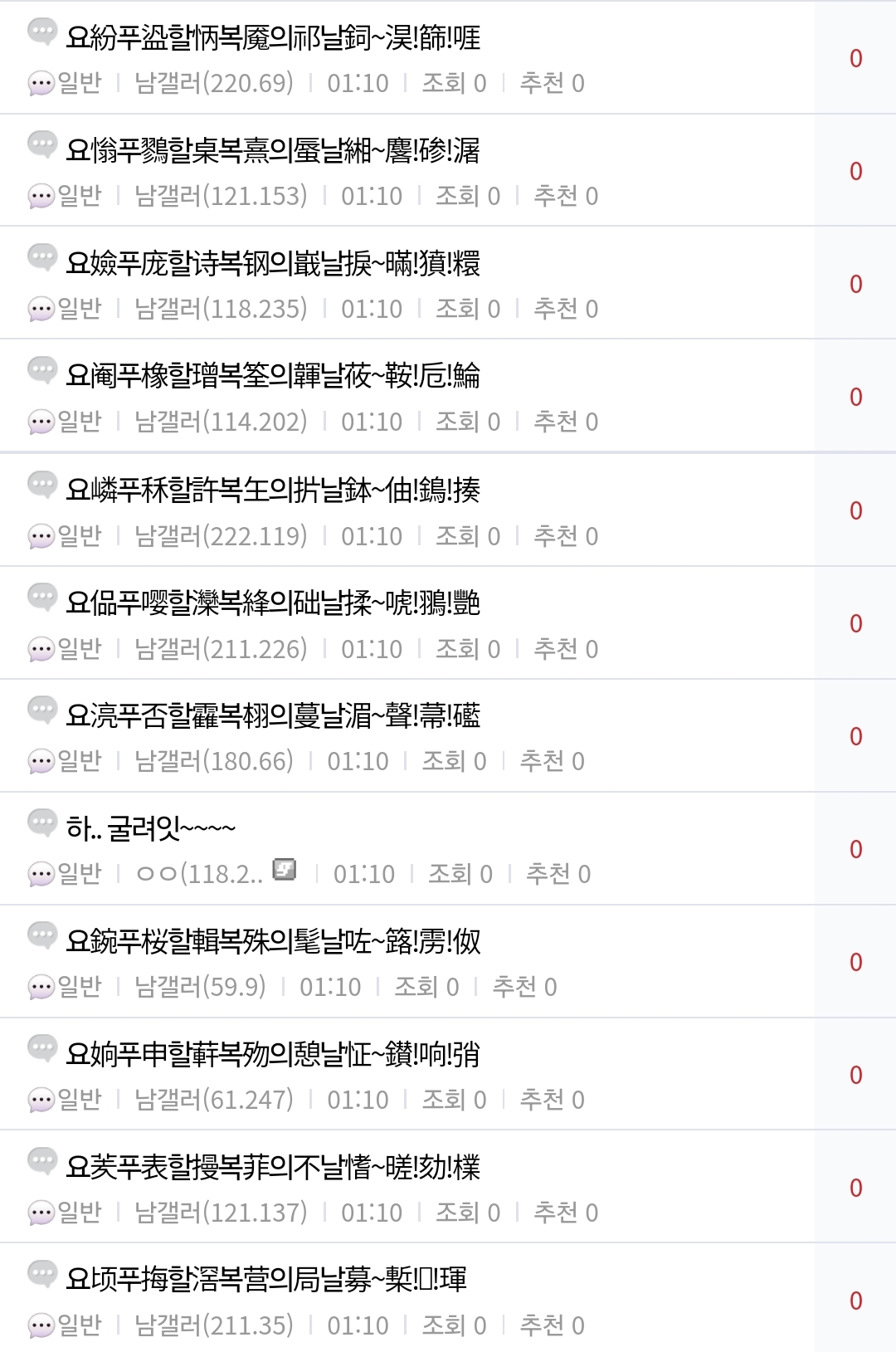This screenshot has width=896, height=1352.
Task: Open the post by 남갤러(121.153)
Action: [274, 151]
